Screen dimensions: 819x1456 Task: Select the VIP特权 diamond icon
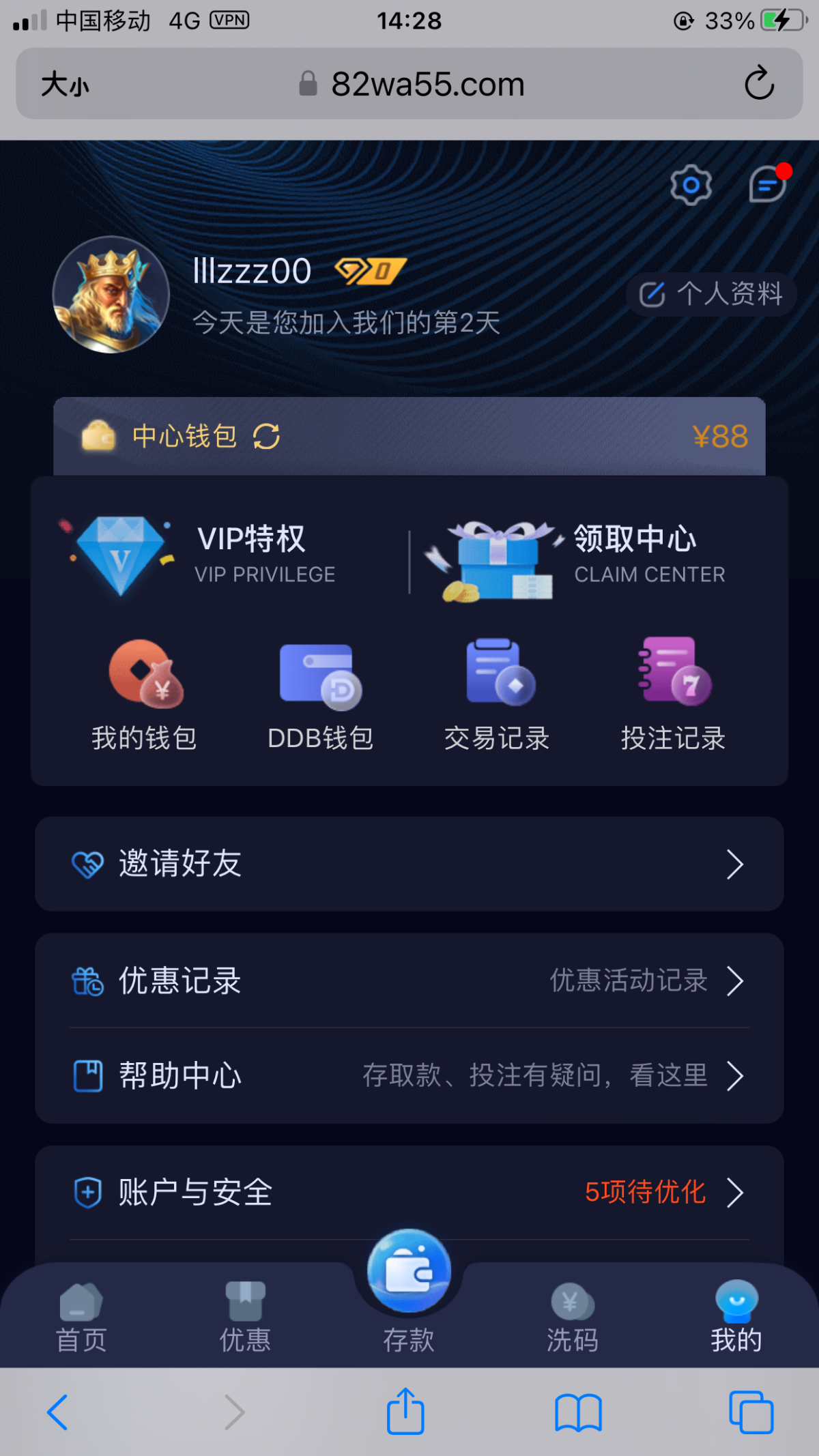click(119, 553)
